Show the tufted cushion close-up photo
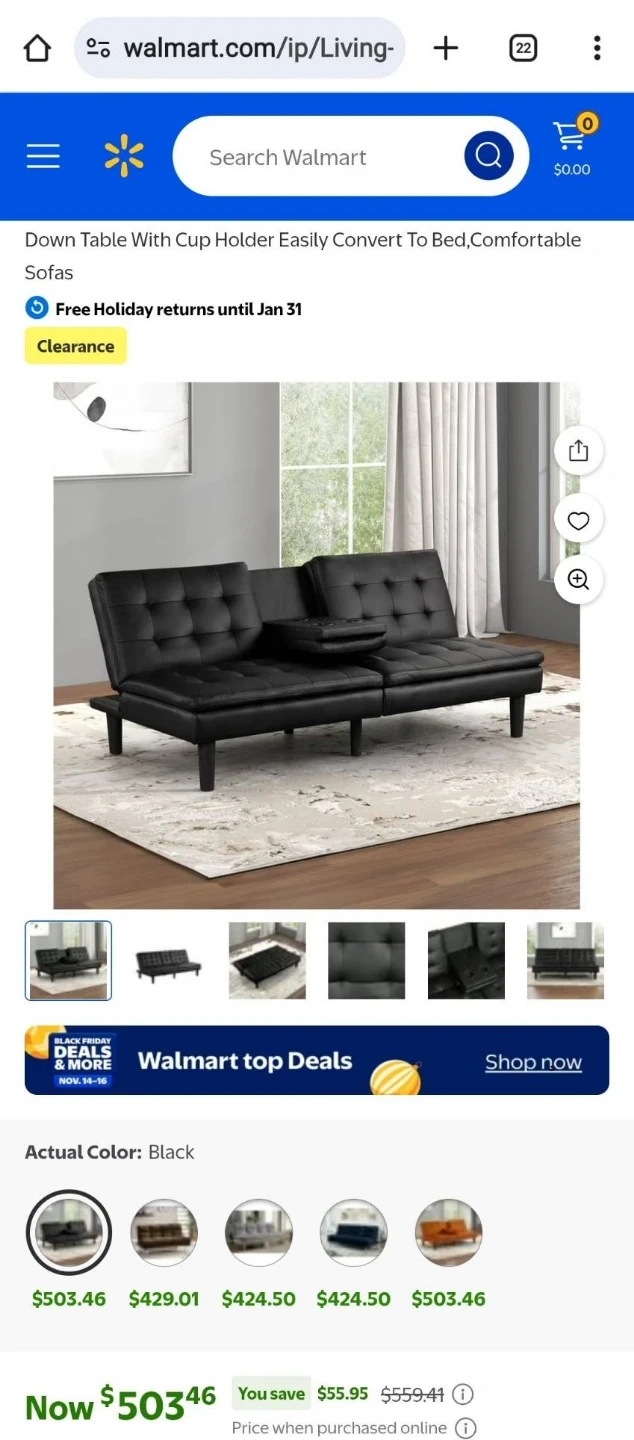 pyautogui.click(x=367, y=961)
